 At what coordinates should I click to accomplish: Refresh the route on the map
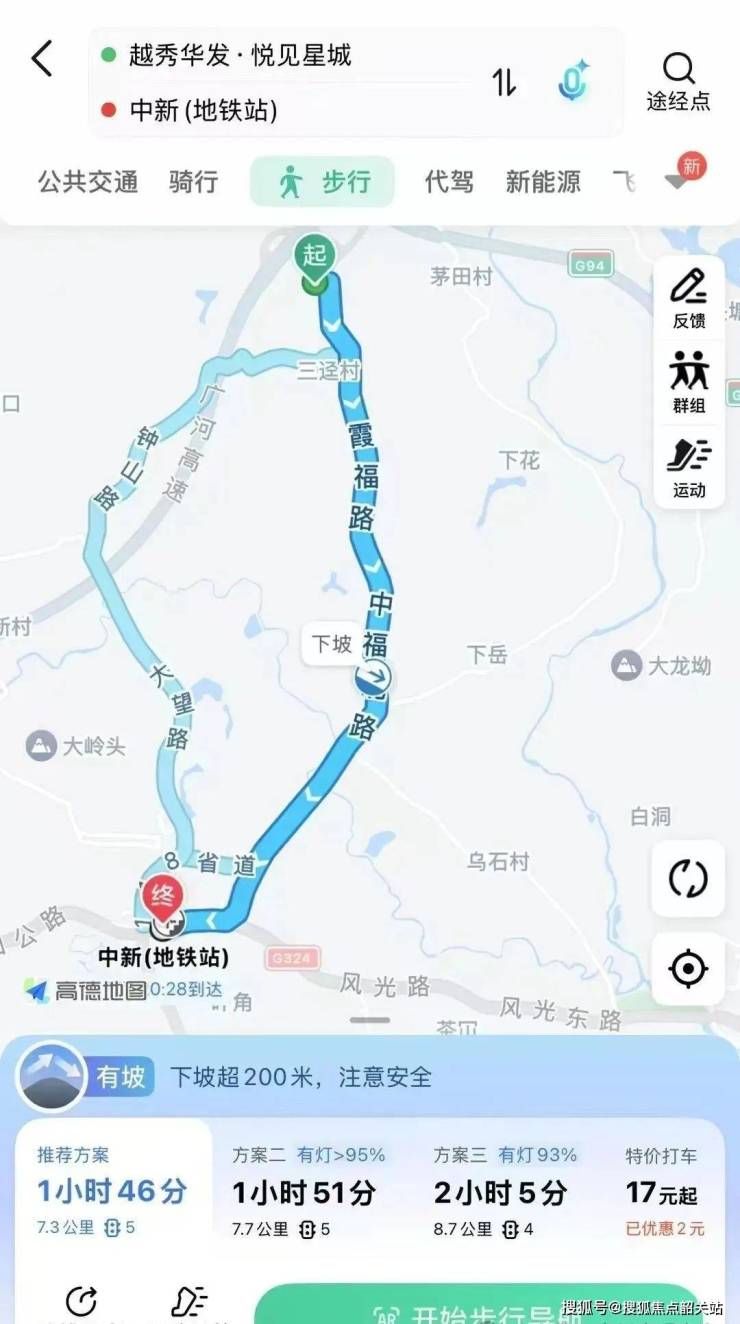(688, 879)
